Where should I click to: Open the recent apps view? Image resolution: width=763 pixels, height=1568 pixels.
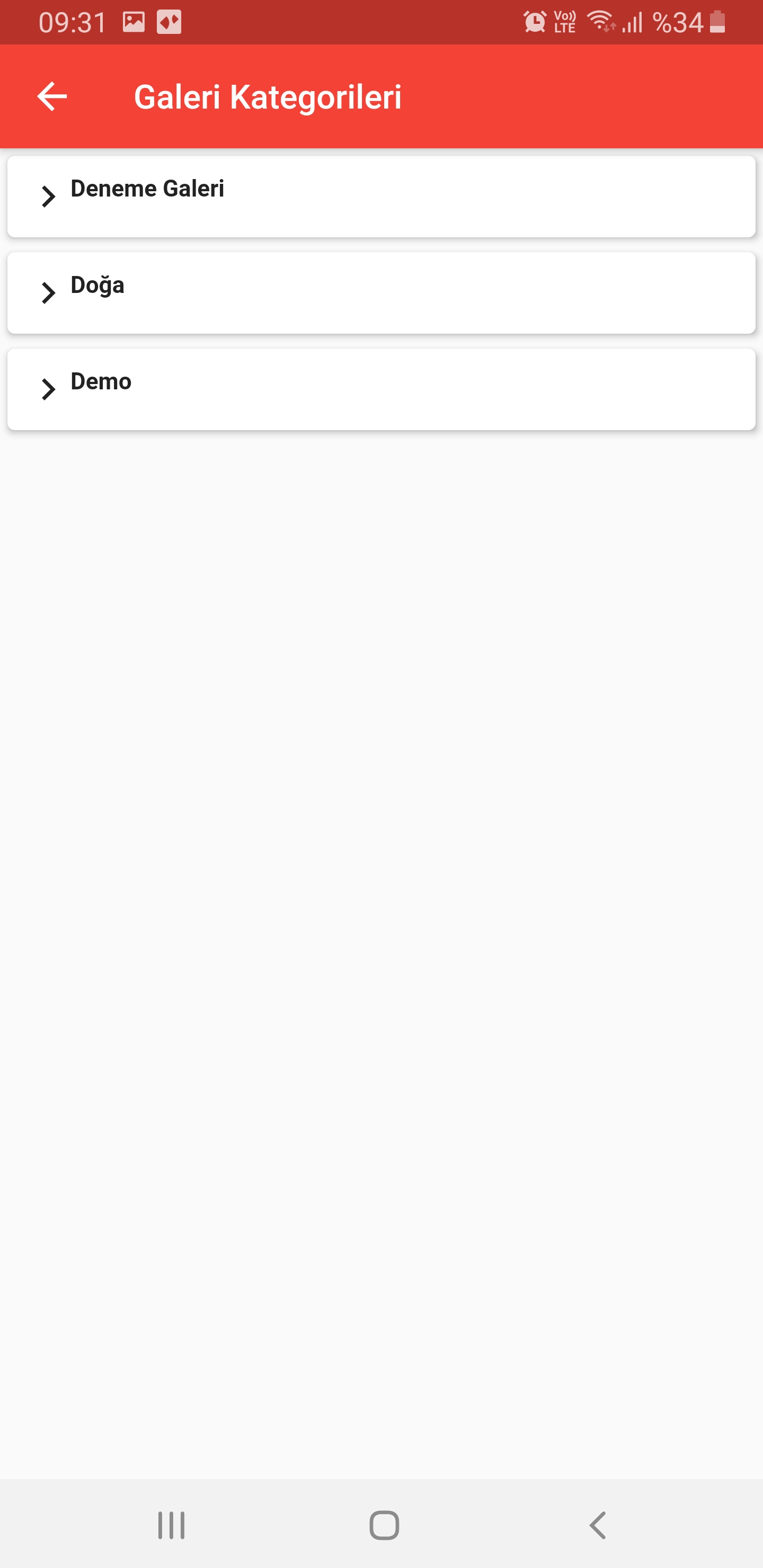171,1525
